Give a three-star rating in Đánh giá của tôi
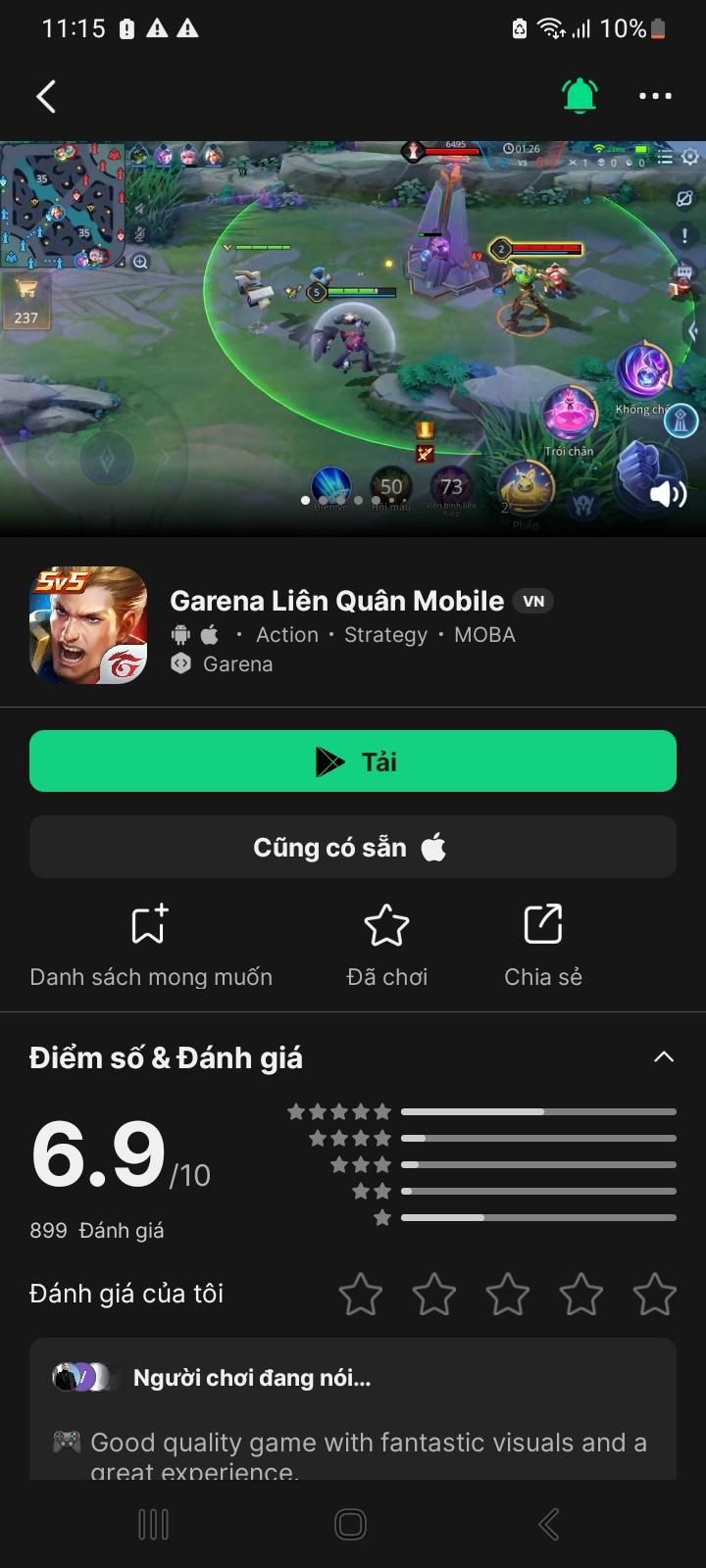The image size is (706, 1568). 508,1295
